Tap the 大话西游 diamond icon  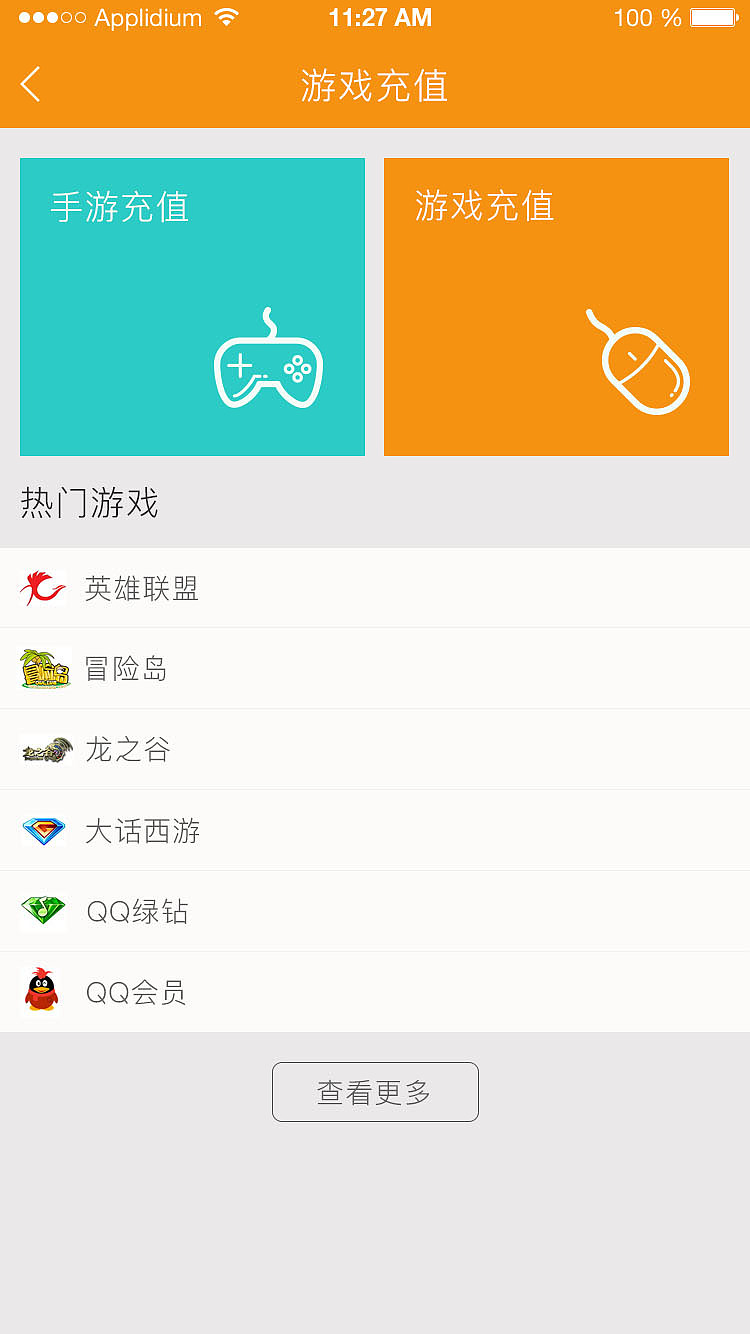click(44, 830)
